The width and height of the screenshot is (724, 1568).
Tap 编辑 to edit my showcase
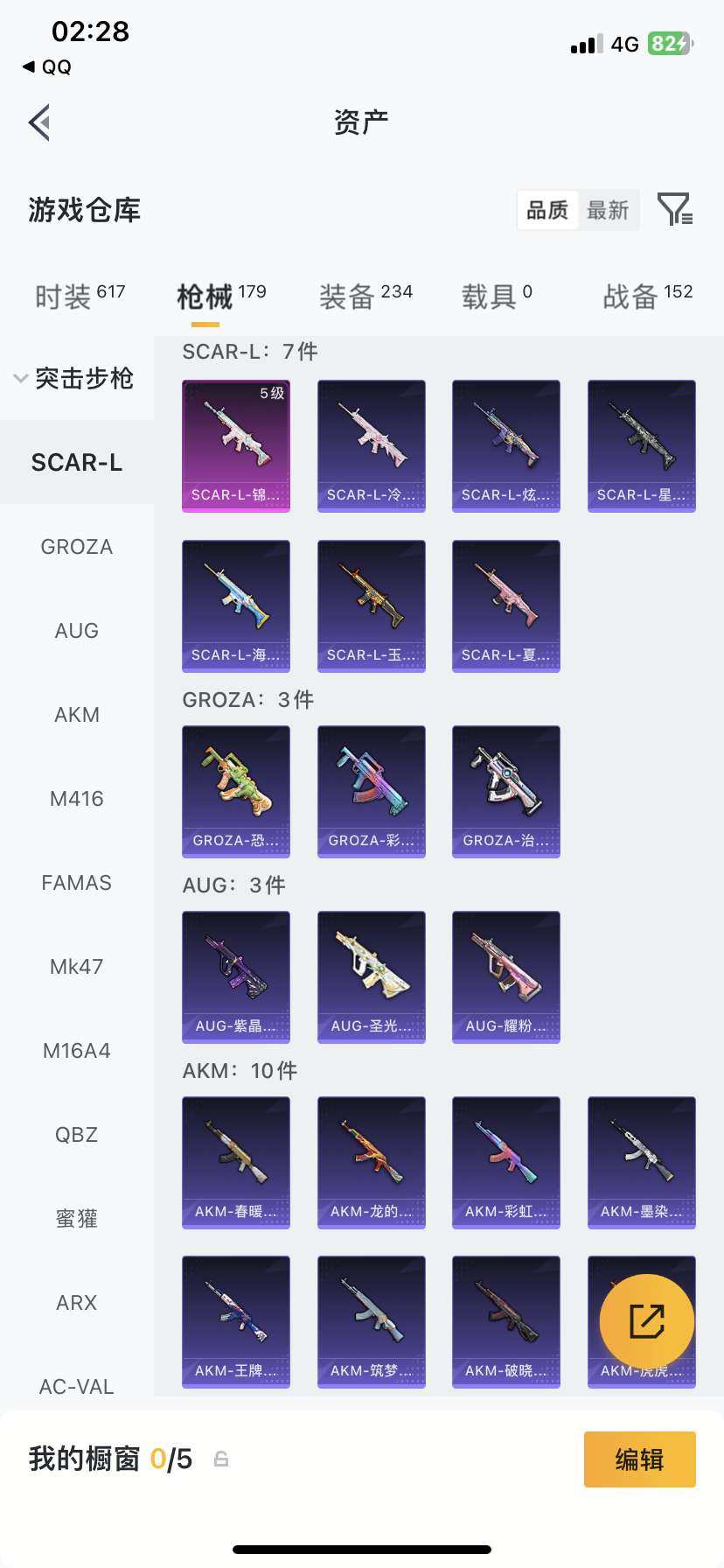pos(639,1459)
